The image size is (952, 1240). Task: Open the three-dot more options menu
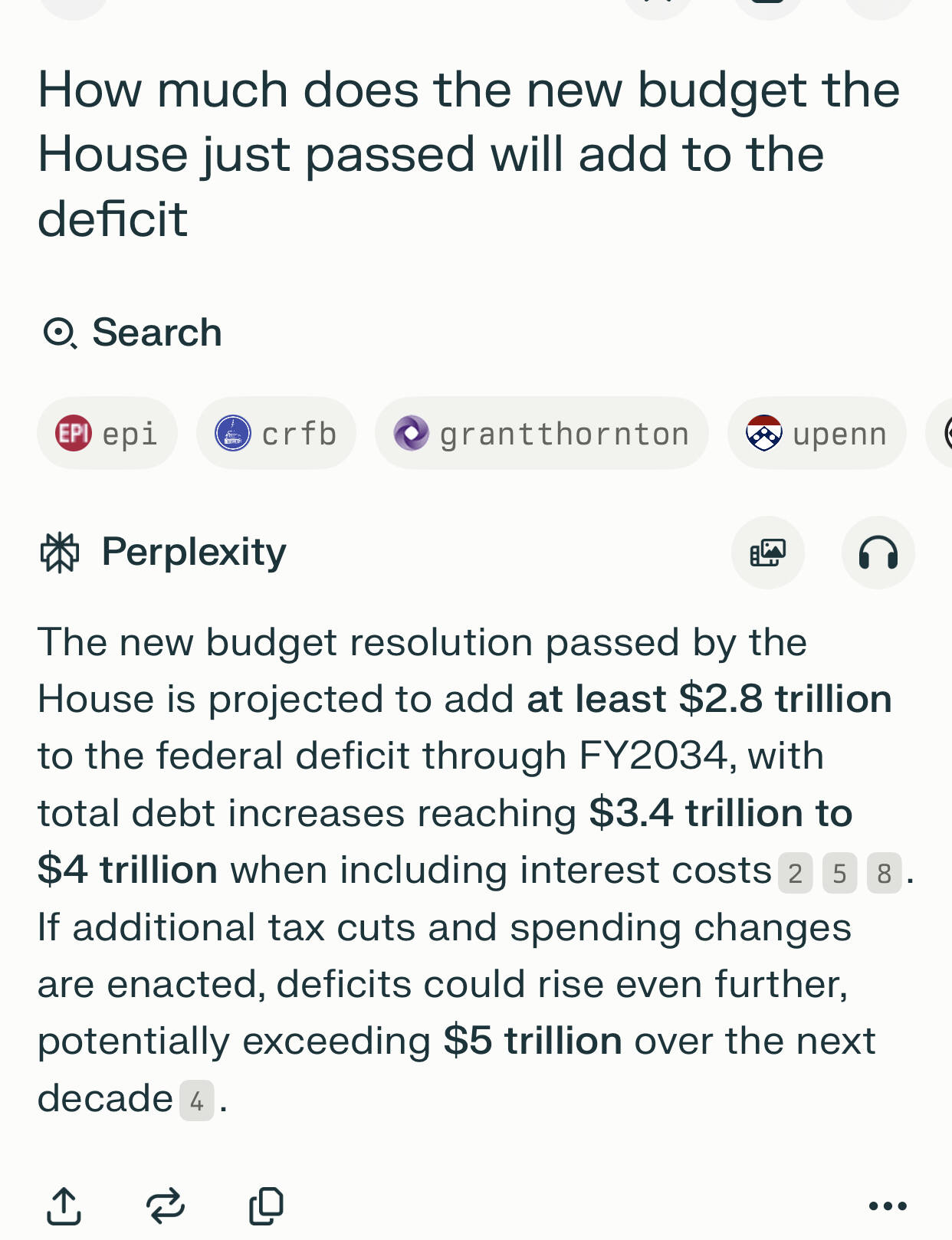[x=888, y=1206]
